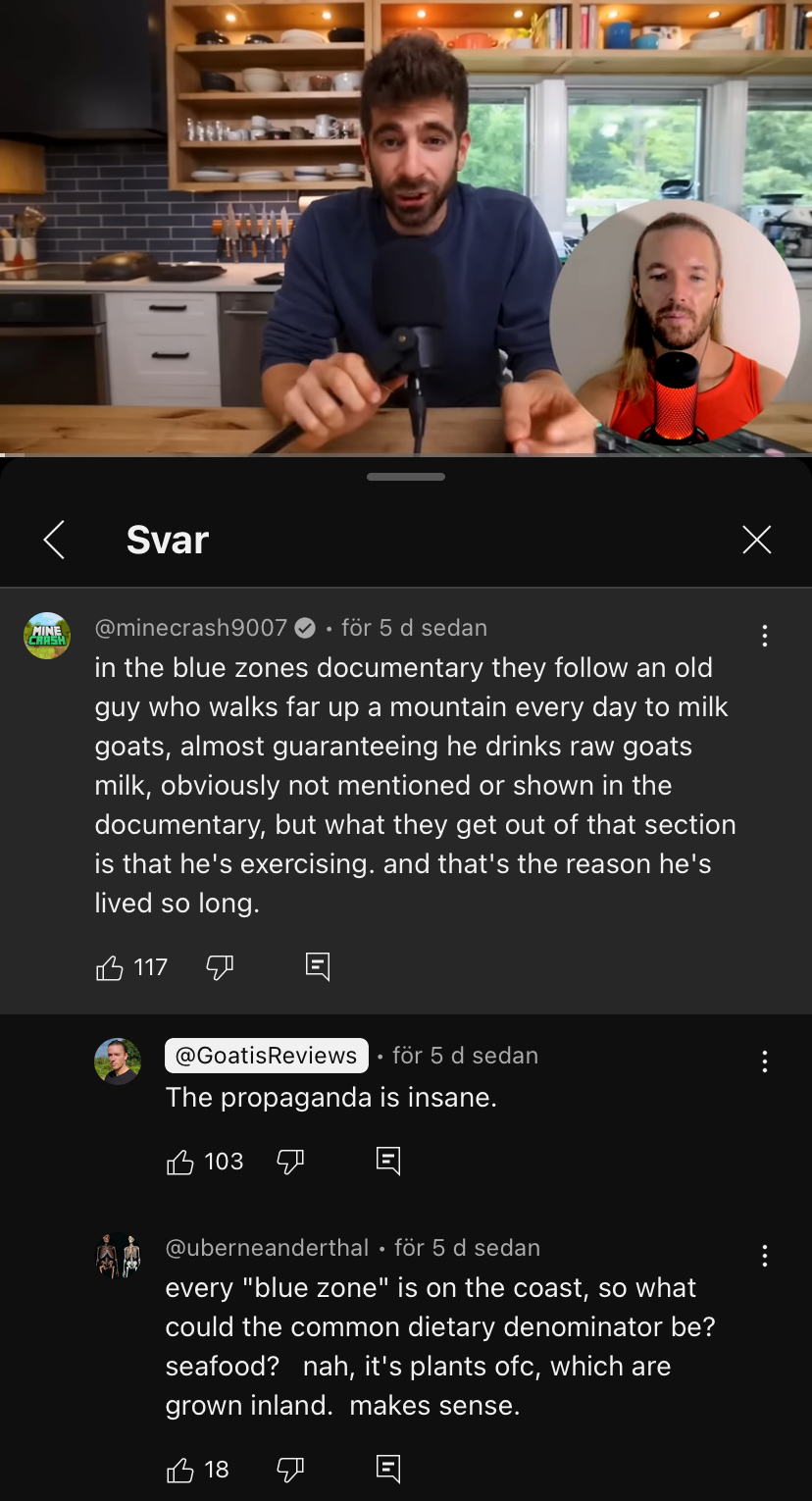Image resolution: width=812 pixels, height=1501 pixels.
Task: Reply to the @GoatisReviews comment
Action: 388,1162
